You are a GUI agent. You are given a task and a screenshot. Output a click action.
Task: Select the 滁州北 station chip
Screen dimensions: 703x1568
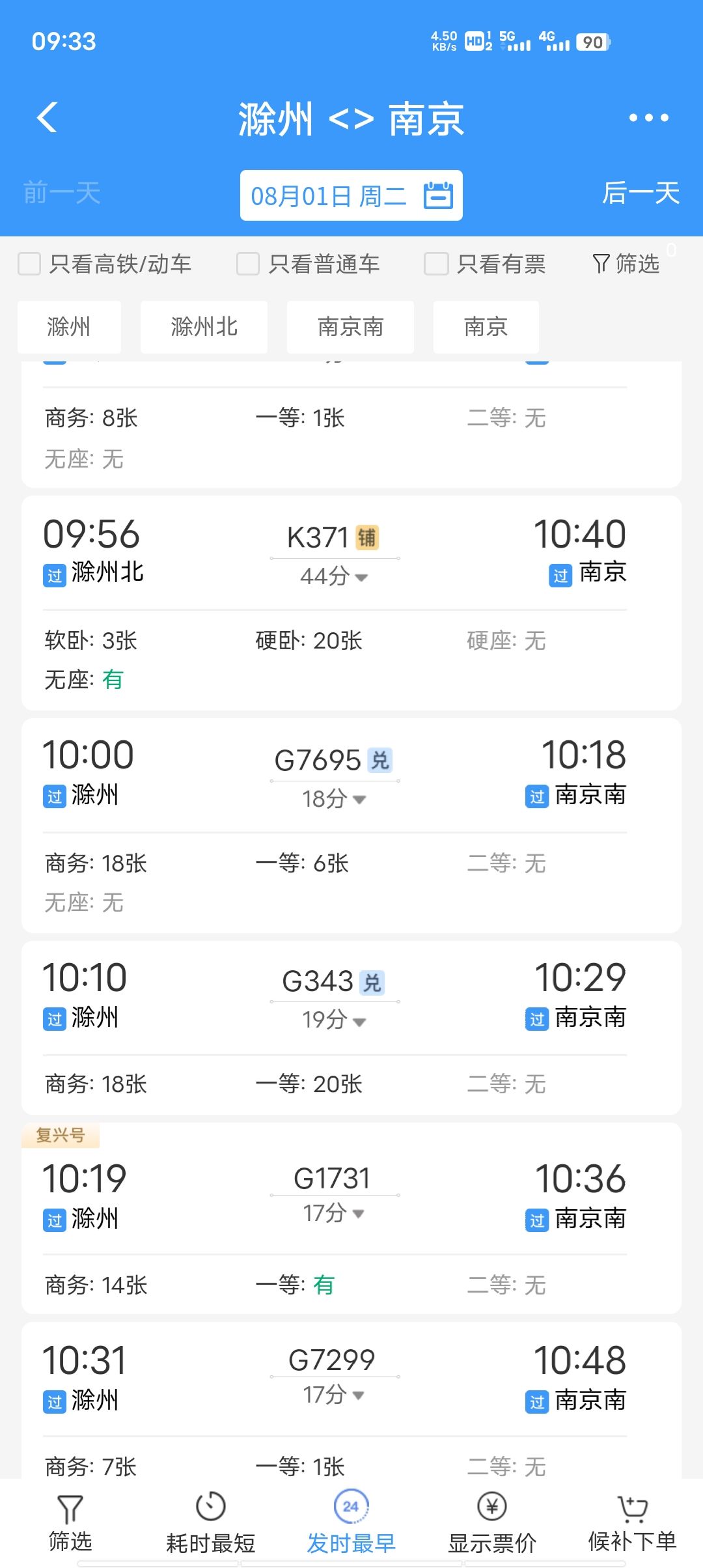click(x=204, y=327)
